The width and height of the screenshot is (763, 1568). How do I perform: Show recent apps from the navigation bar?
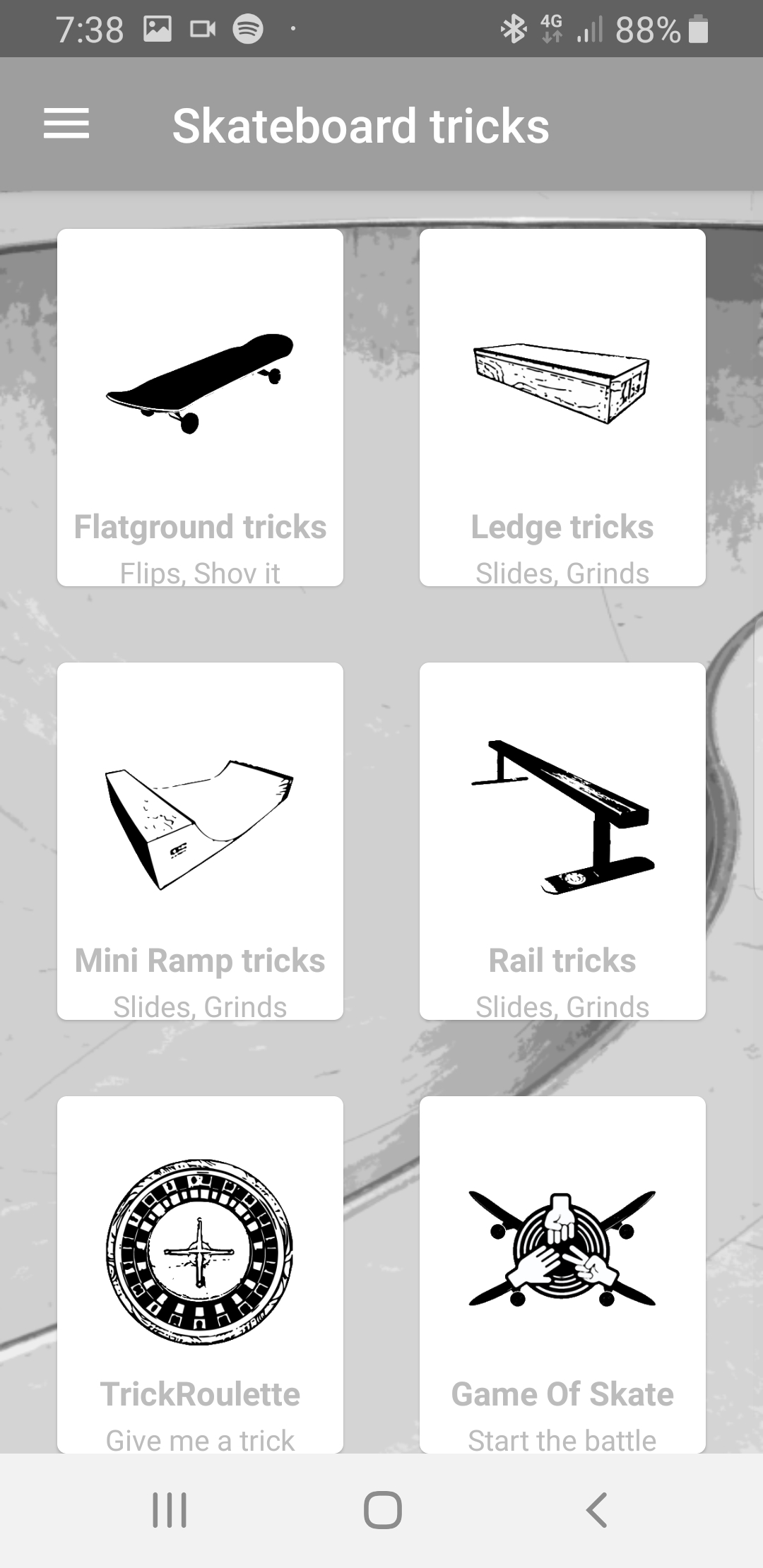(170, 1510)
